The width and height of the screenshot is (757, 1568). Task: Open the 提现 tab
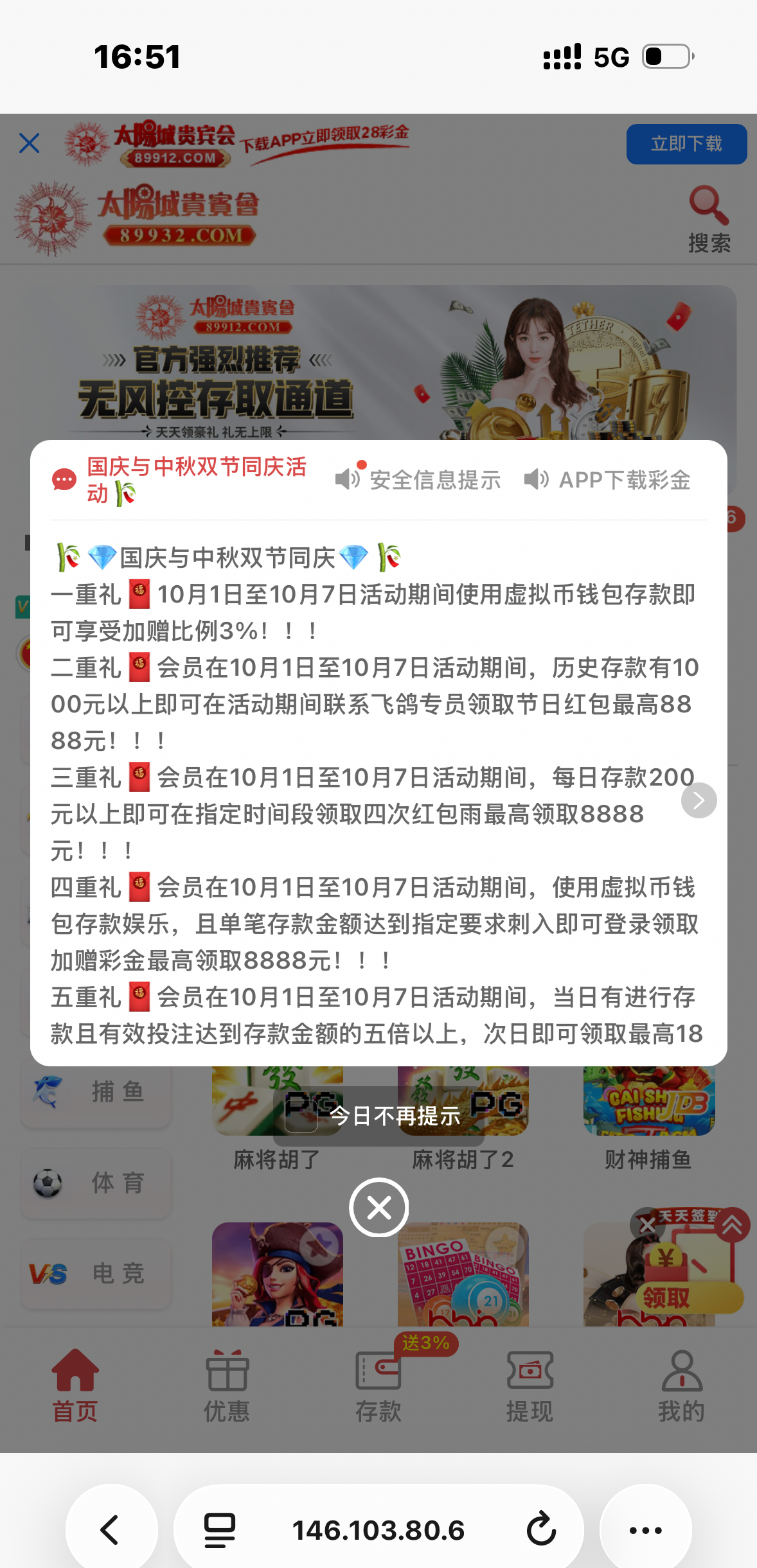(530, 1385)
